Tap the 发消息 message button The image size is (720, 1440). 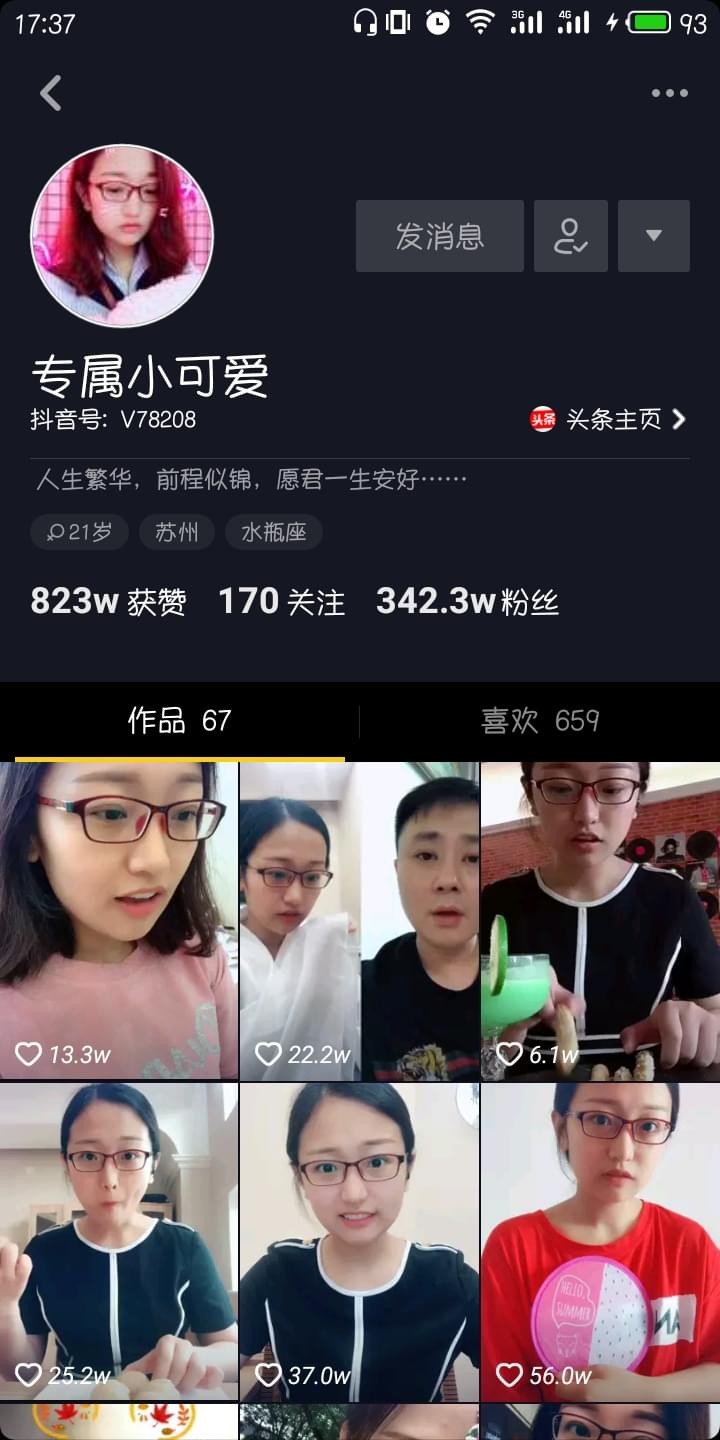click(439, 236)
